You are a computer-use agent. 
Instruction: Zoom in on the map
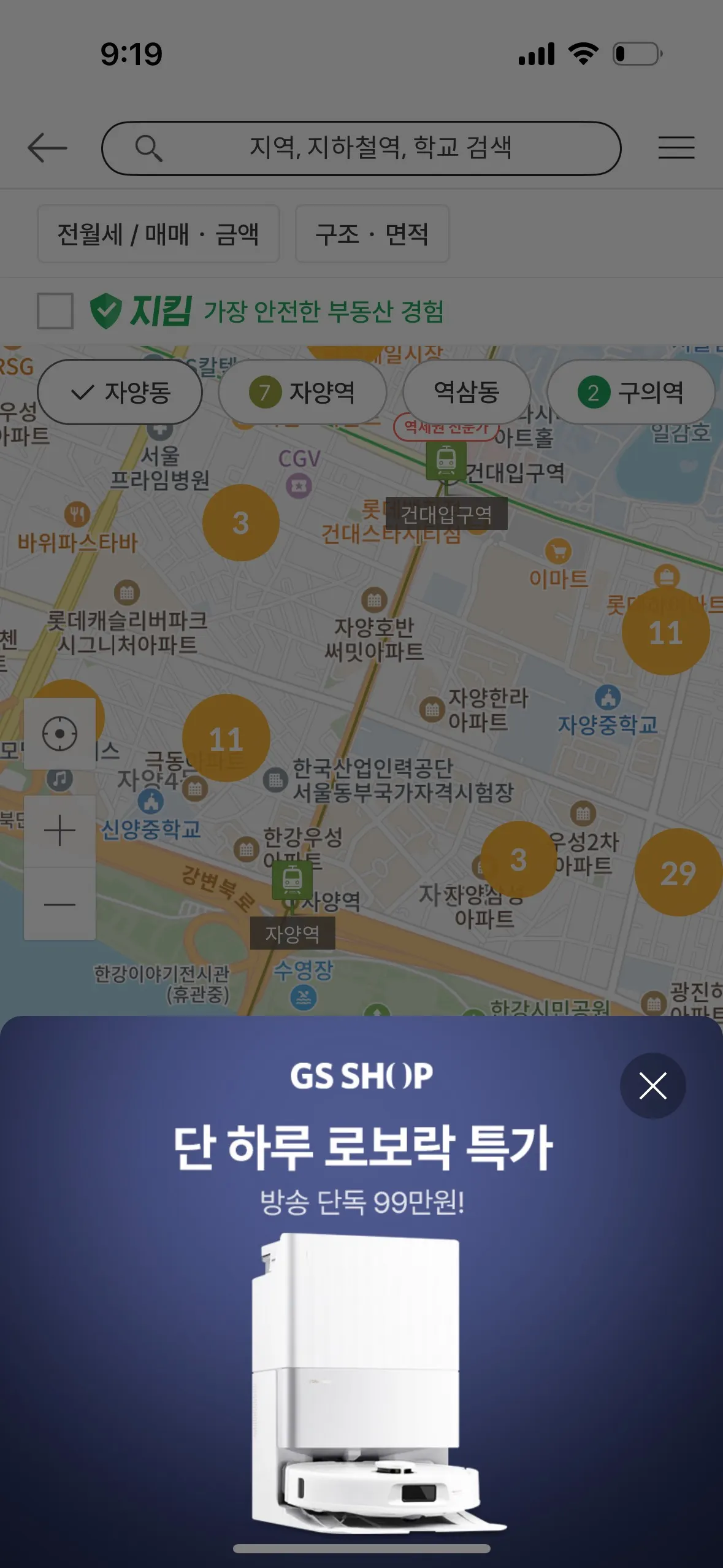59,831
